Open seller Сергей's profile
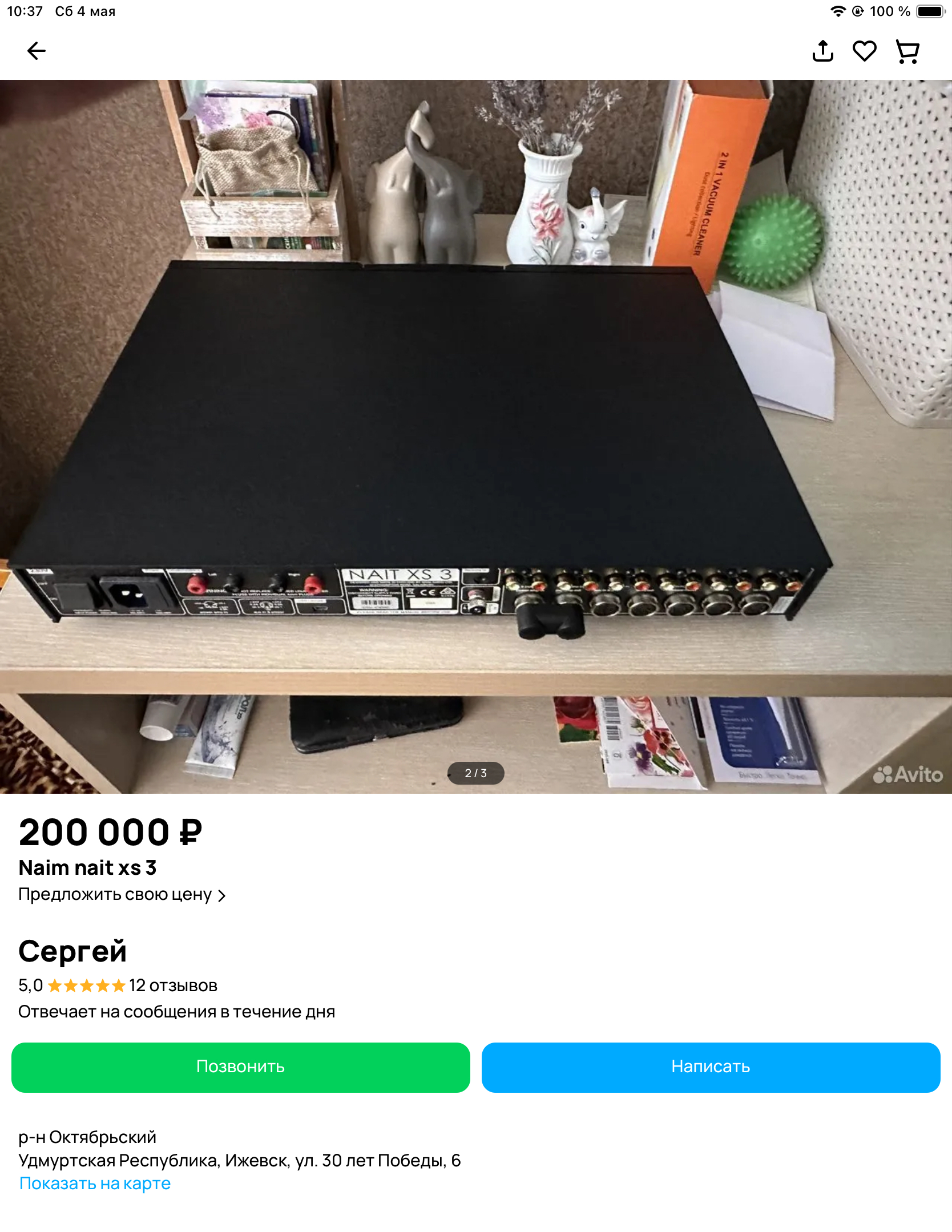The height and width of the screenshot is (1232, 952). [x=72, y=951]
